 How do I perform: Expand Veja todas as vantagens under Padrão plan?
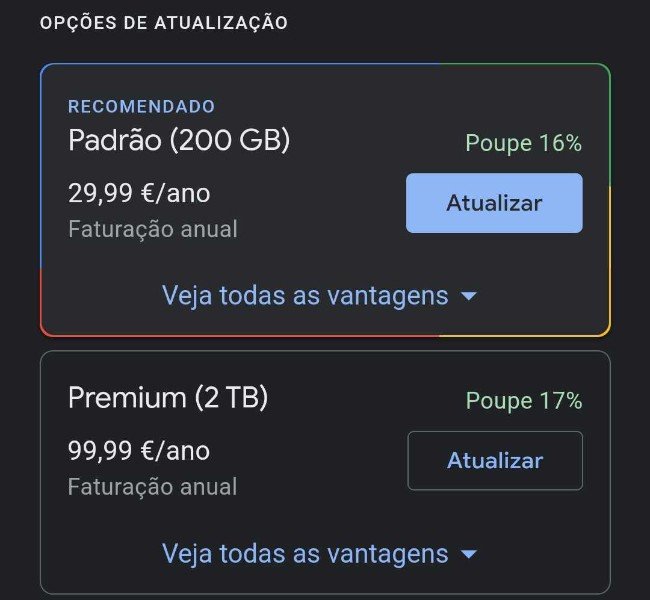coord(319,296)
